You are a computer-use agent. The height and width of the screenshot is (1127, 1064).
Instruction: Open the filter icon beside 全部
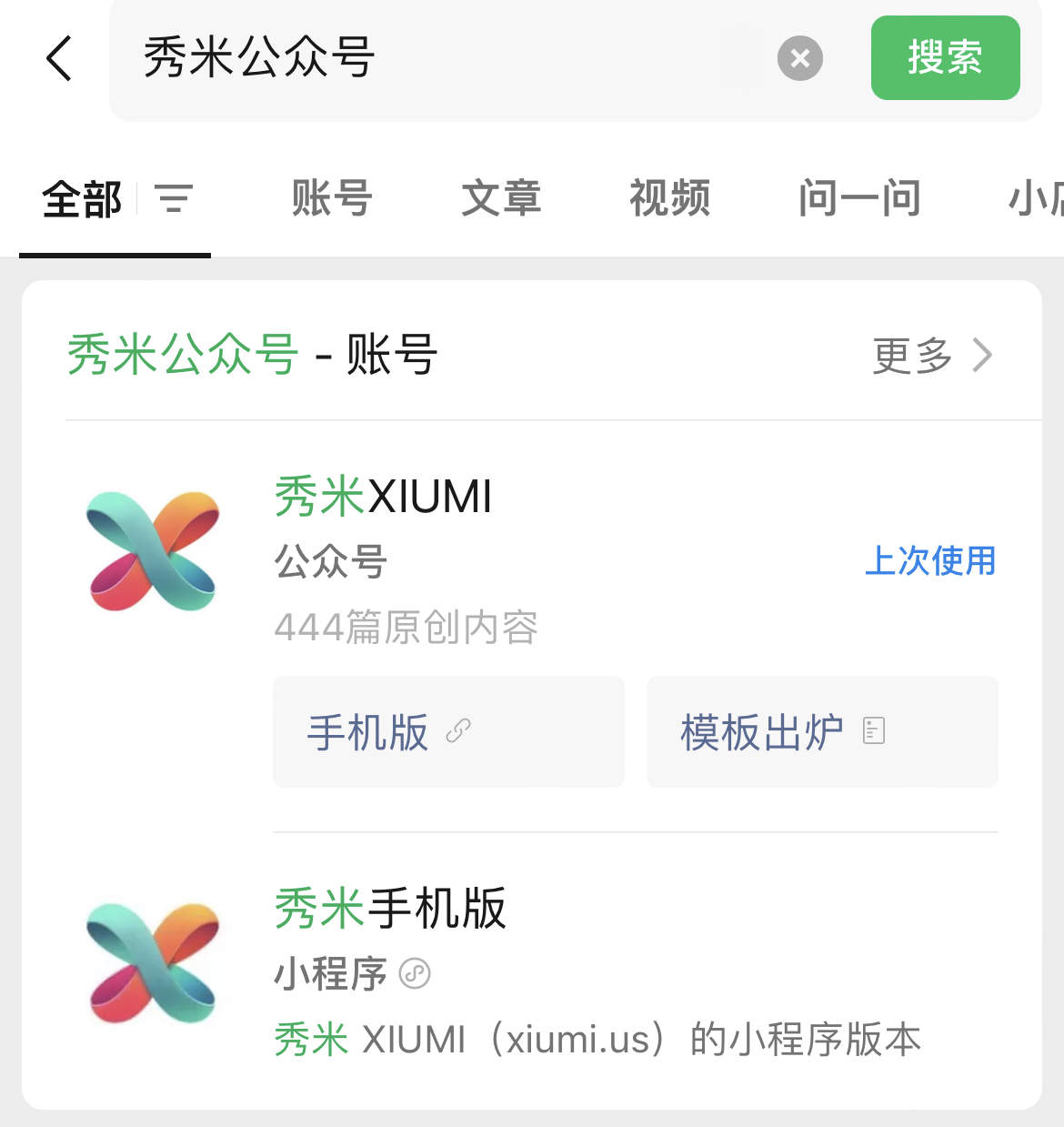[173, 198]
